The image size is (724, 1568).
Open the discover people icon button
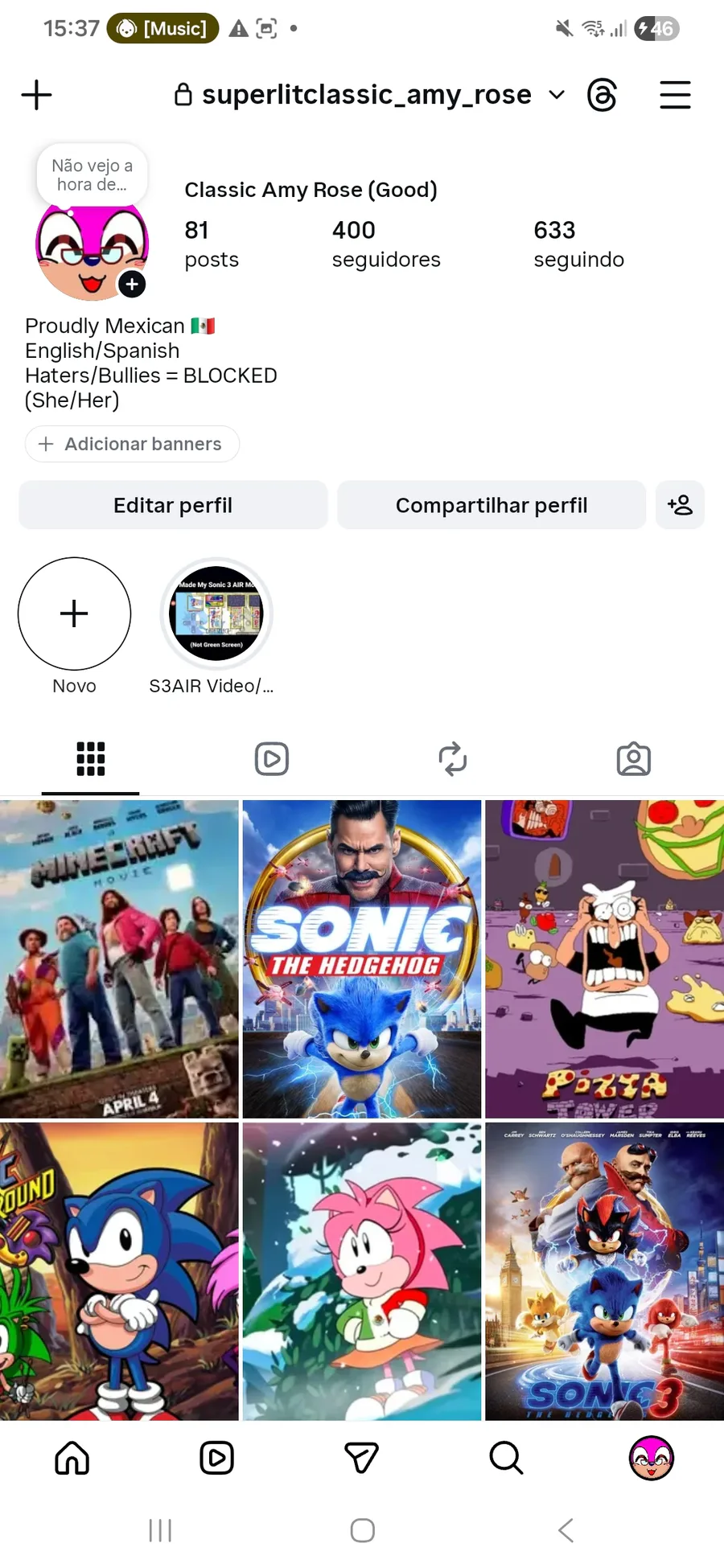click(680, 505)
